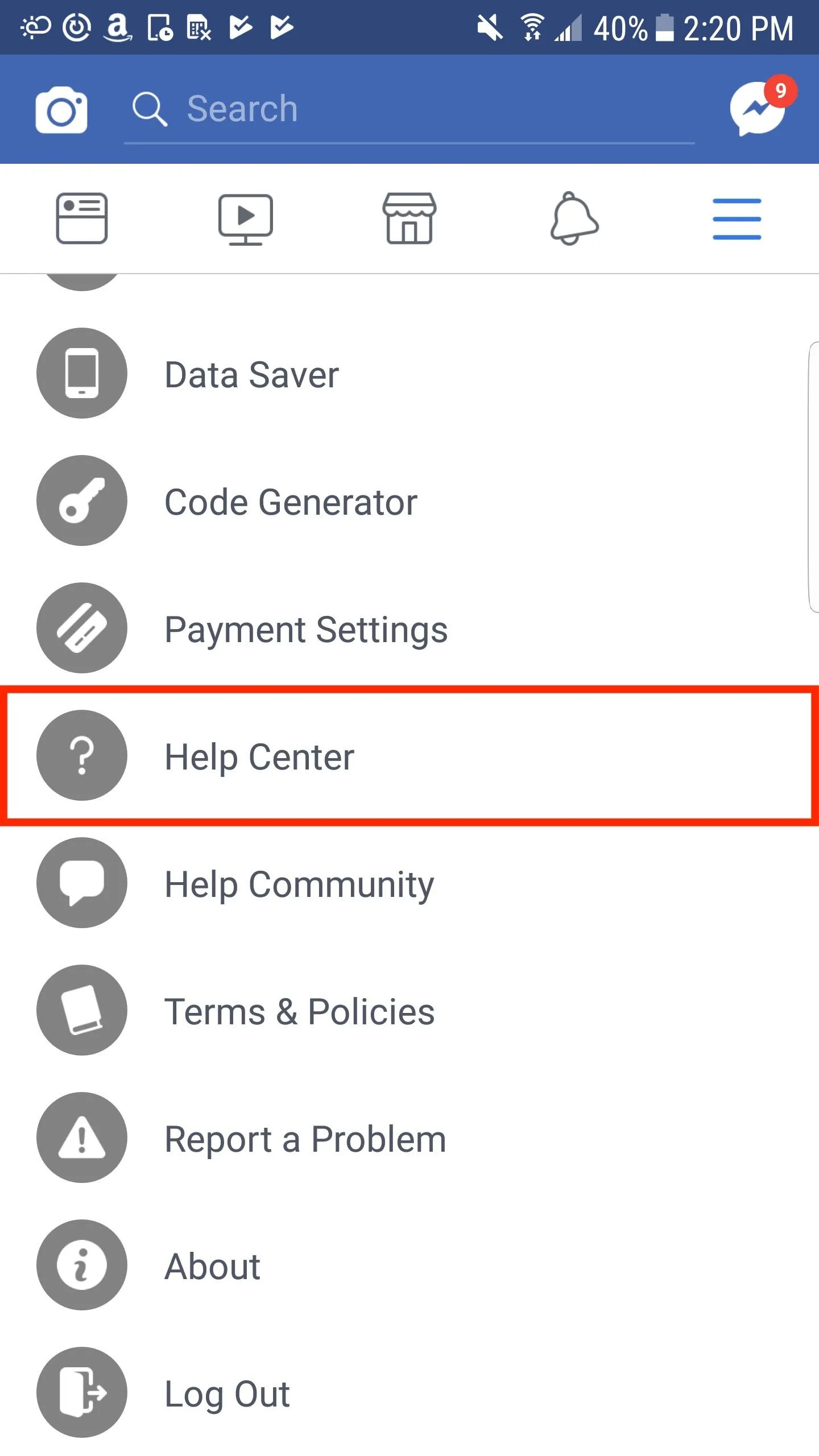Choose Log Out

tap(409, 1393)
